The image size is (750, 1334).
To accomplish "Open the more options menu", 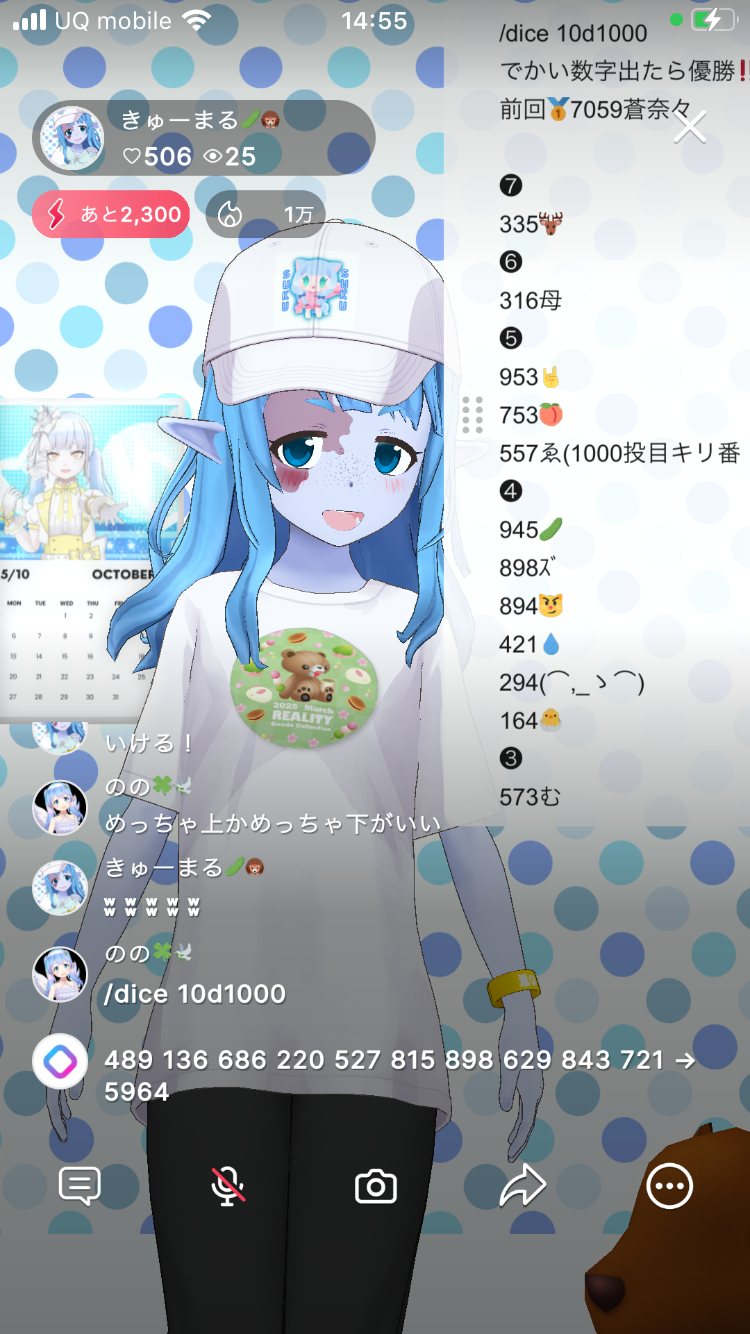I will coord(669,1186).
